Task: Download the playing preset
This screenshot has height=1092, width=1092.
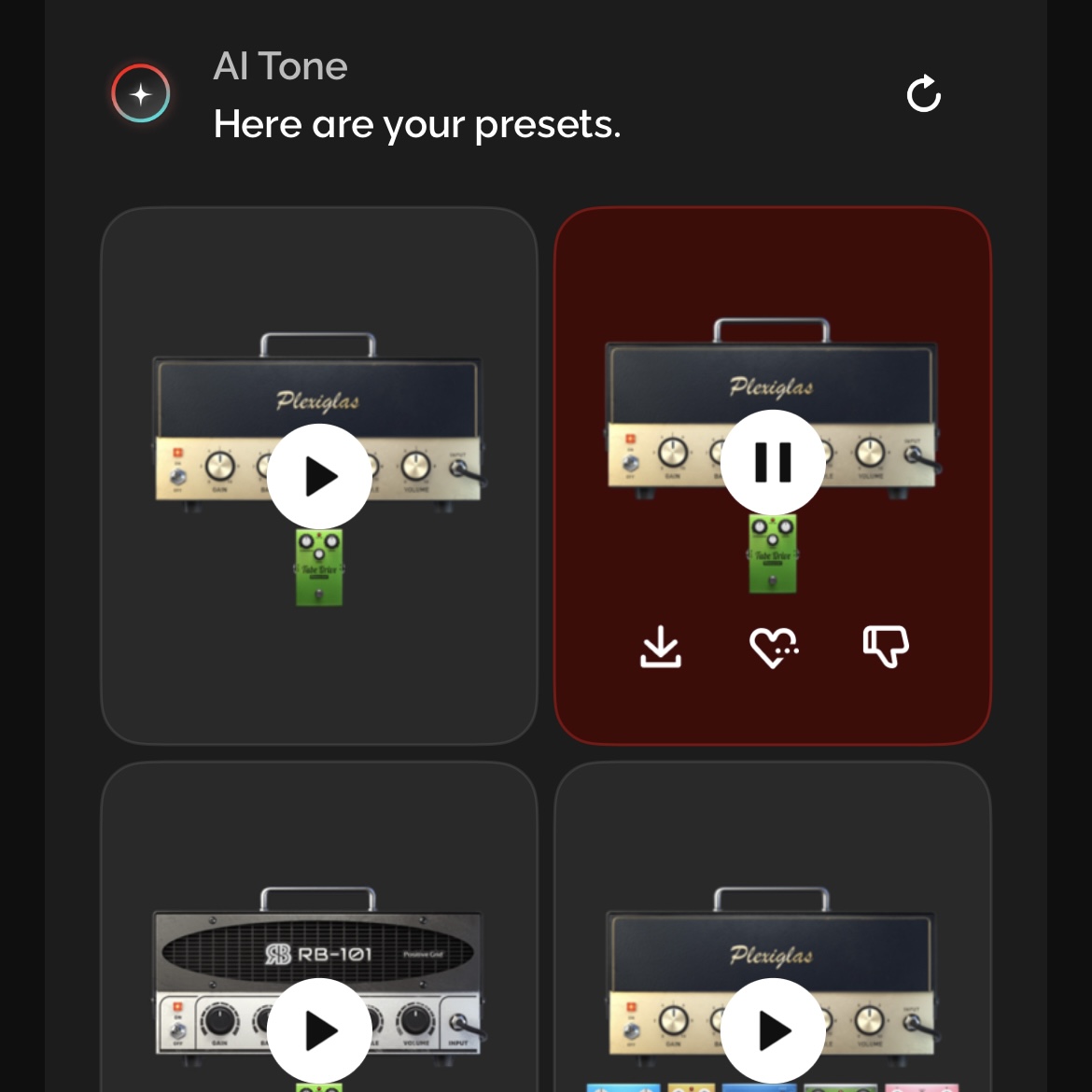Action: pos(661,646)
